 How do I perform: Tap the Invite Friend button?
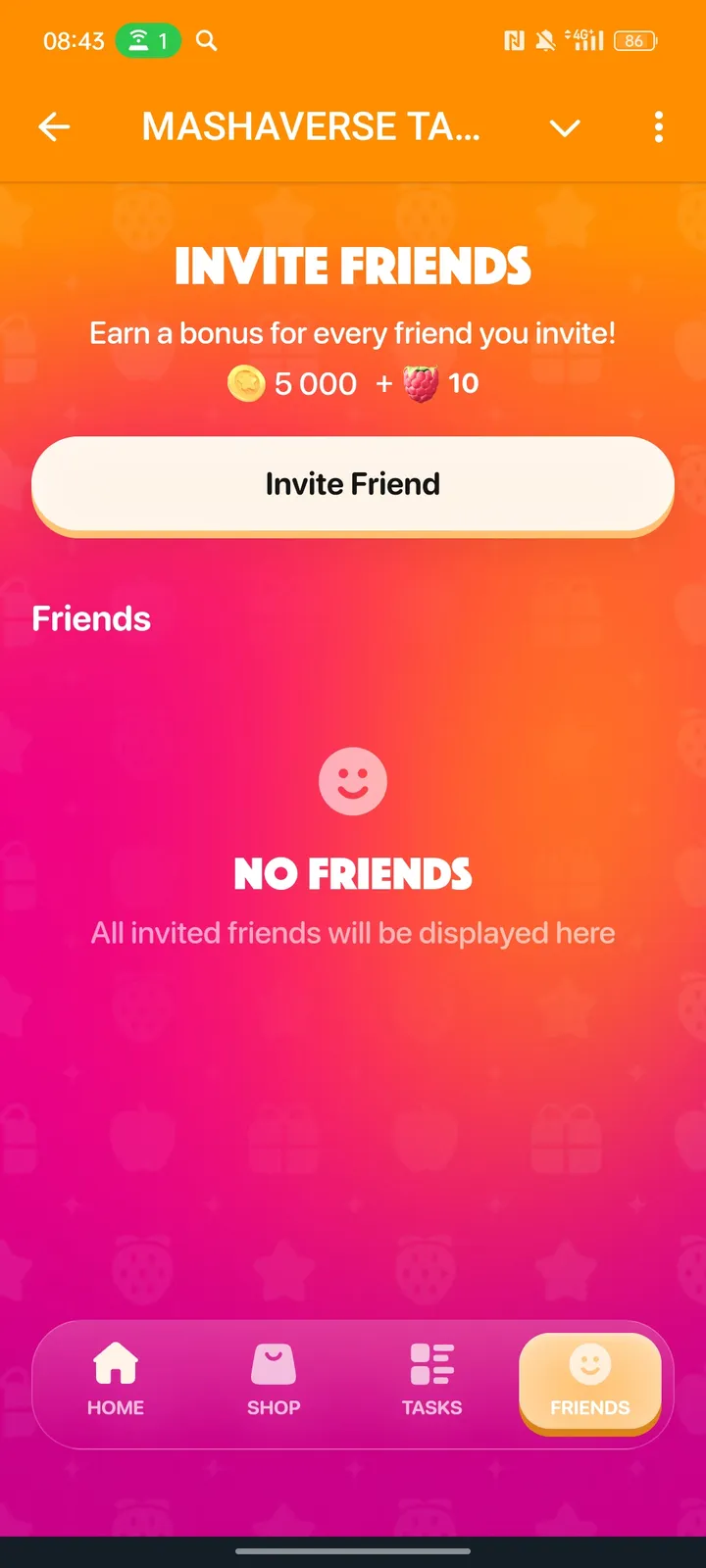pos(353,484)
